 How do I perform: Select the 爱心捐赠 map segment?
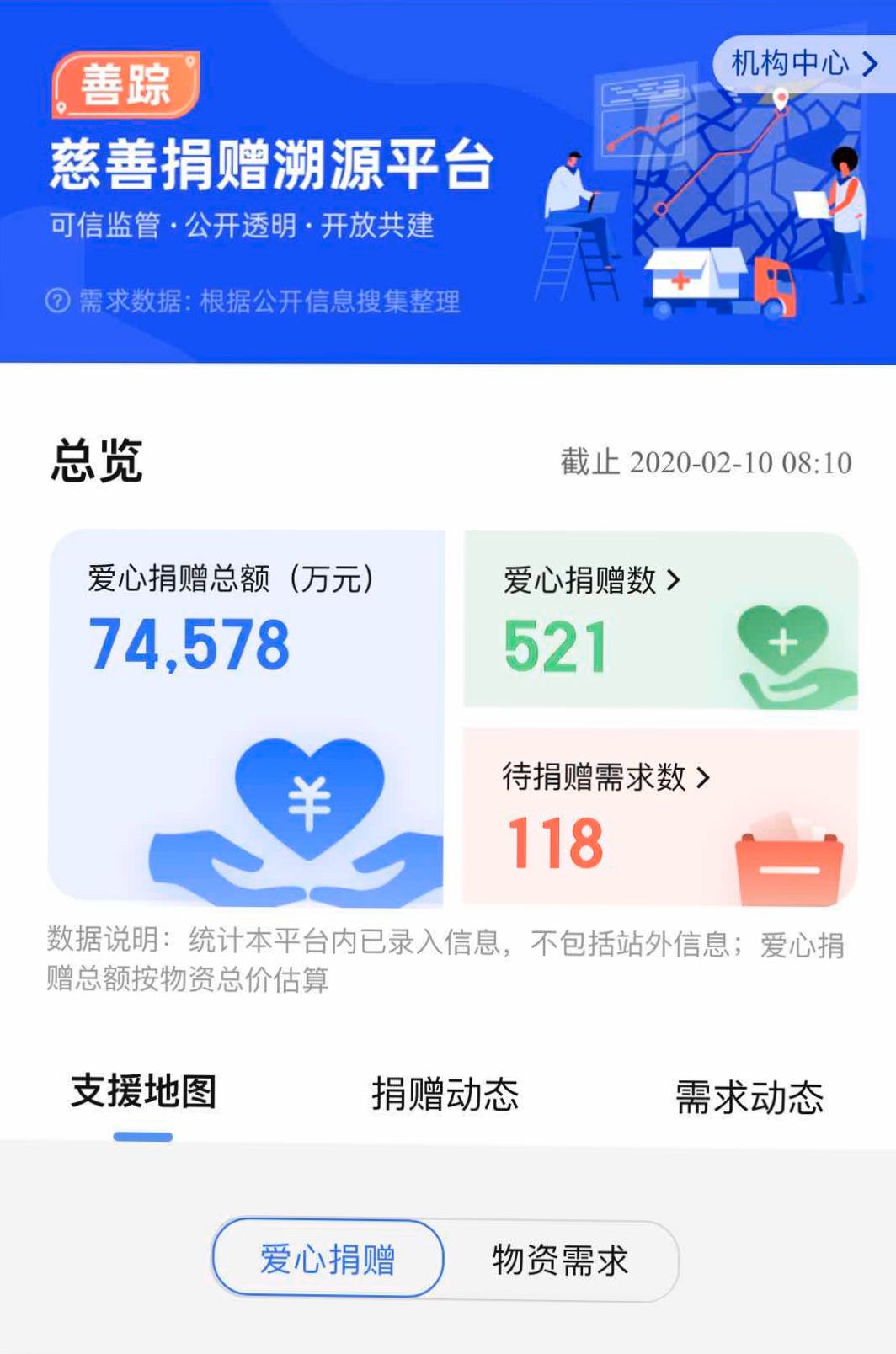pos(328,1259)
